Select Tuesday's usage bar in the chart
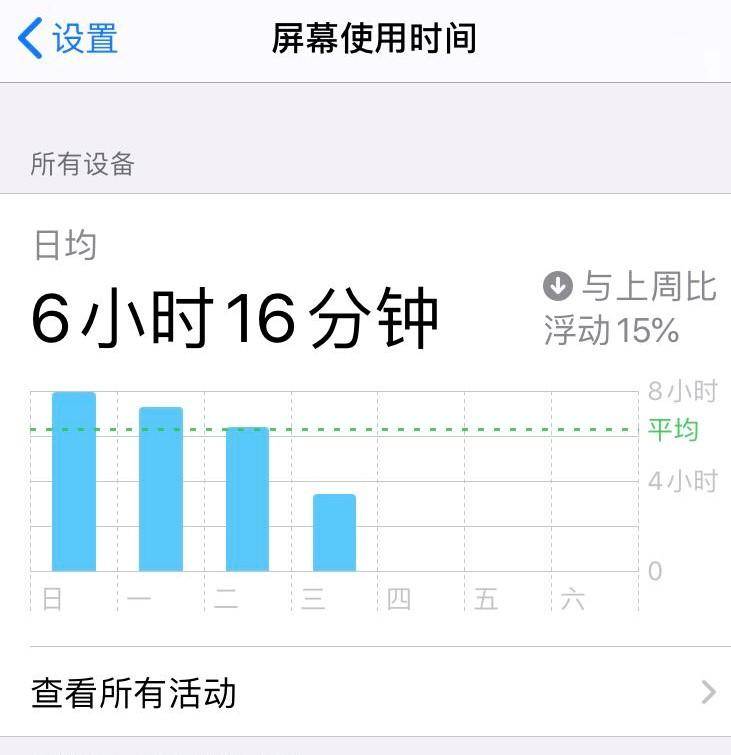This screenshot has height=755, width=731. pyautogui.click(x=248, y=500)
